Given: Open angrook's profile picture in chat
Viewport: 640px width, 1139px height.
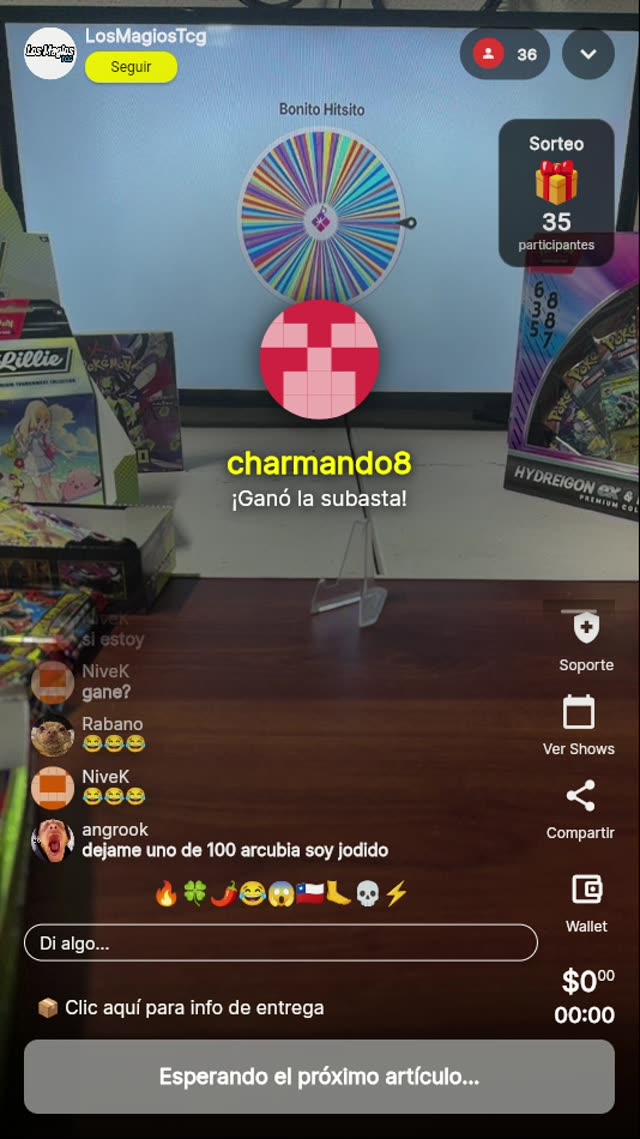Looking at the screenshot, I should tap(52, 840).
